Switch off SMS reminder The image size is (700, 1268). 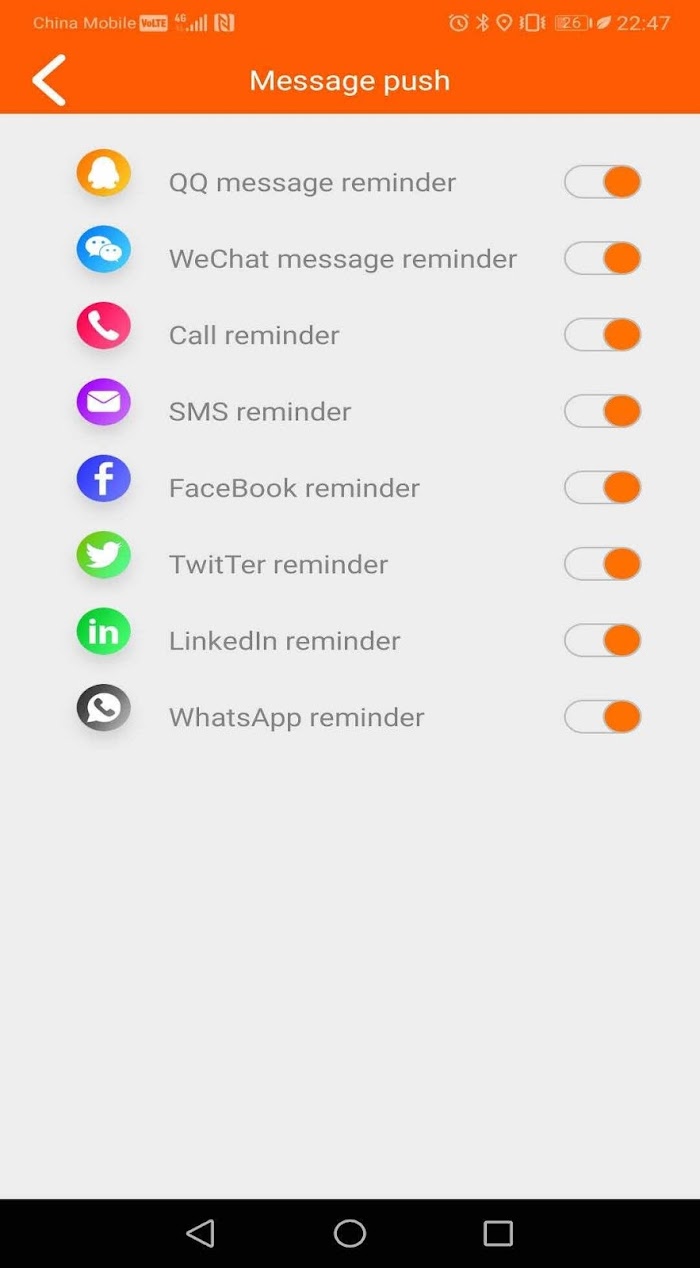tap(602, 411)
